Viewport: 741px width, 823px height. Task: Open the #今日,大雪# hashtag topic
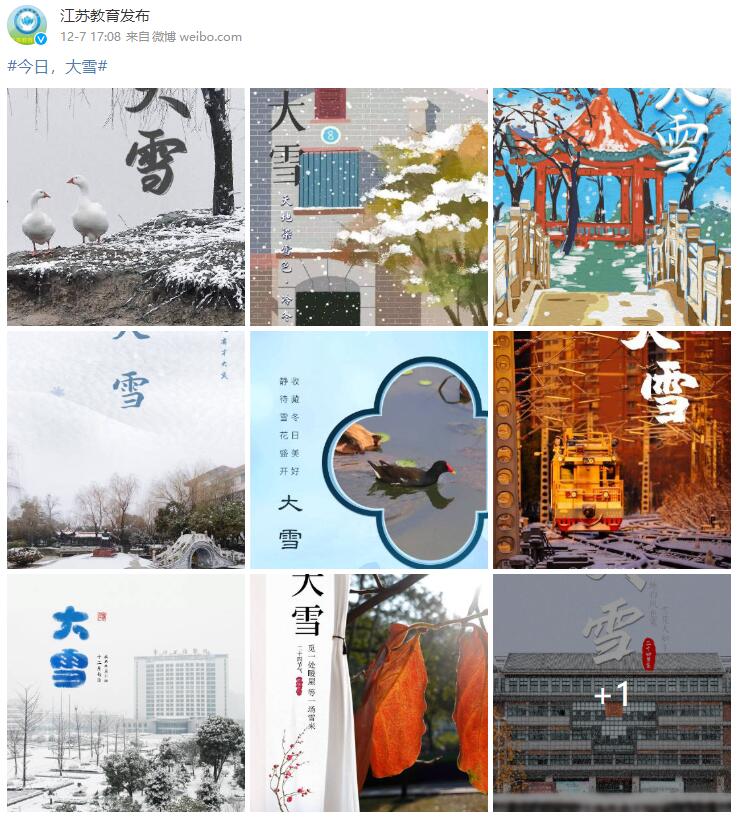57,66
